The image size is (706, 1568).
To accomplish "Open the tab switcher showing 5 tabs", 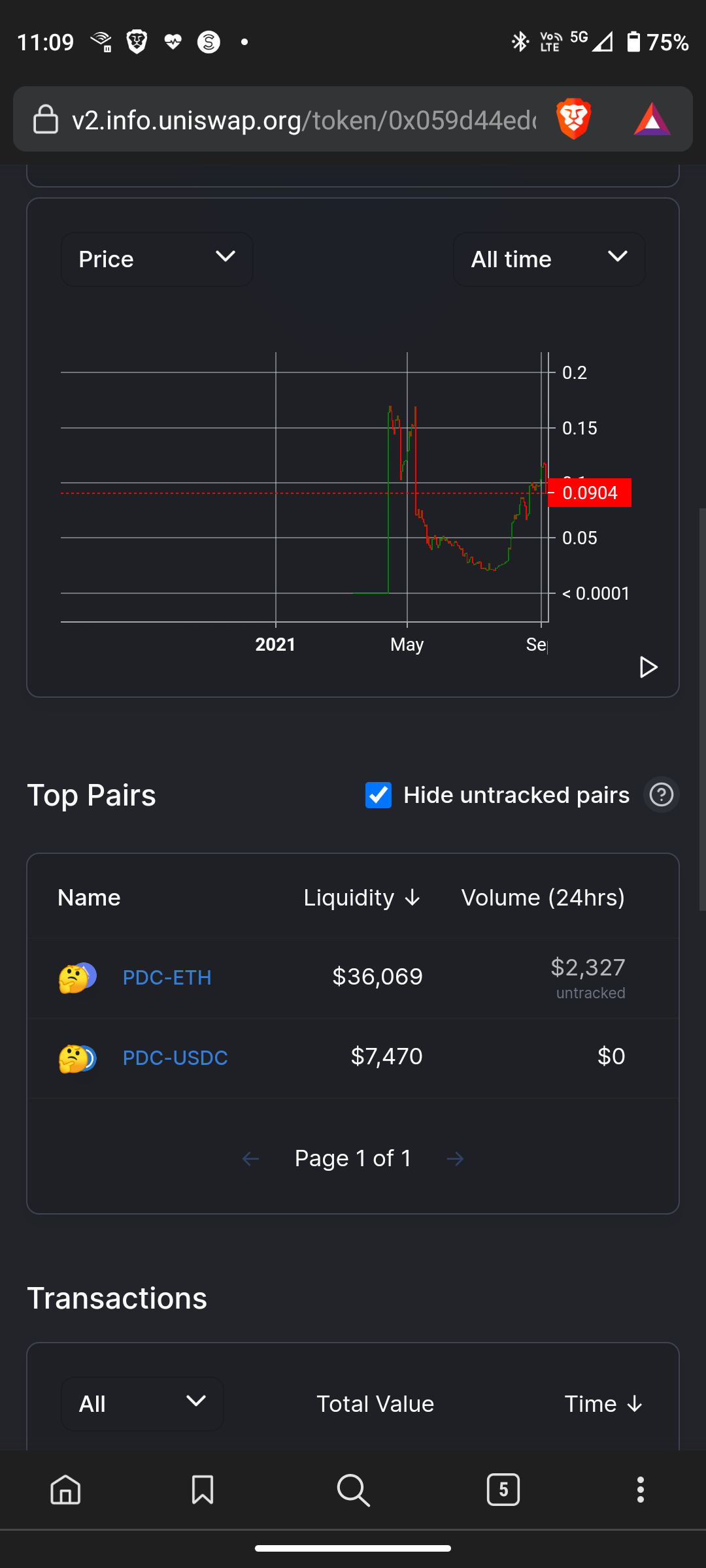I will coord(503,1490).
